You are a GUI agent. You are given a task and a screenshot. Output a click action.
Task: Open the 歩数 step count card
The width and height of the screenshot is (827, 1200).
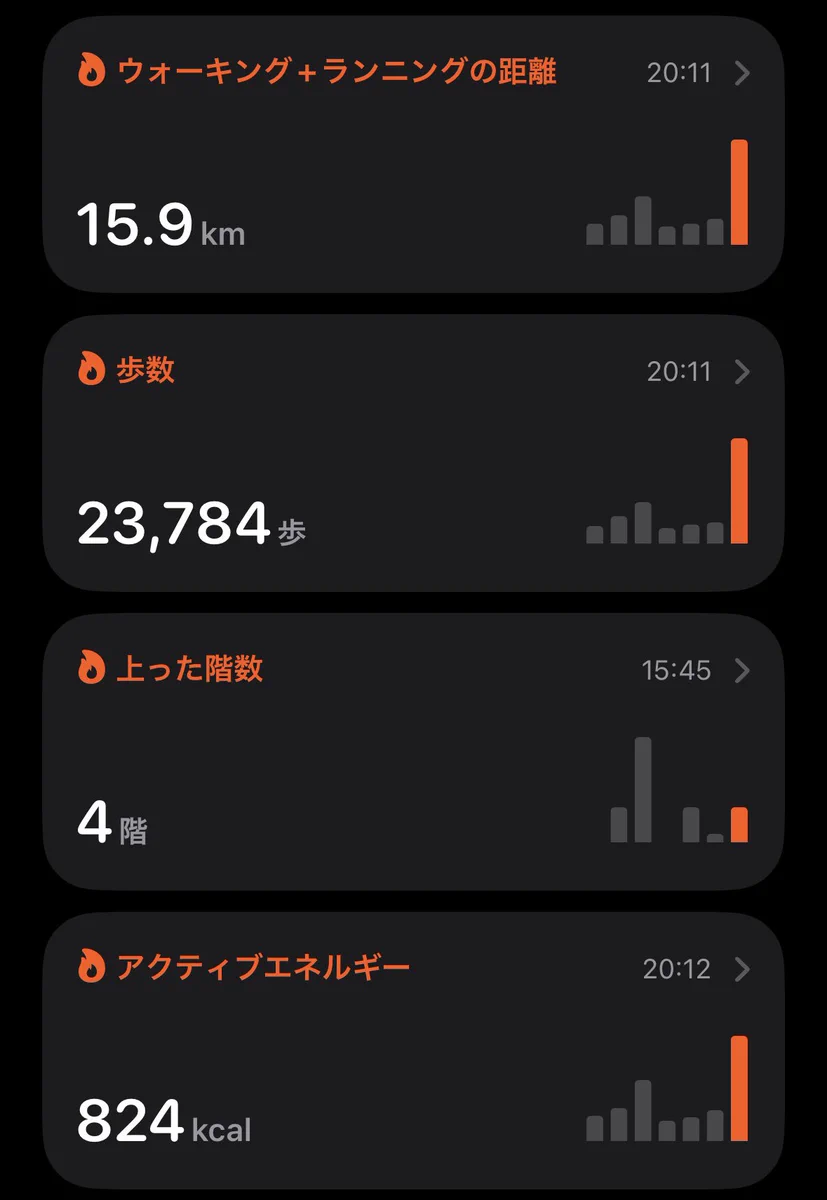(413, 453)
